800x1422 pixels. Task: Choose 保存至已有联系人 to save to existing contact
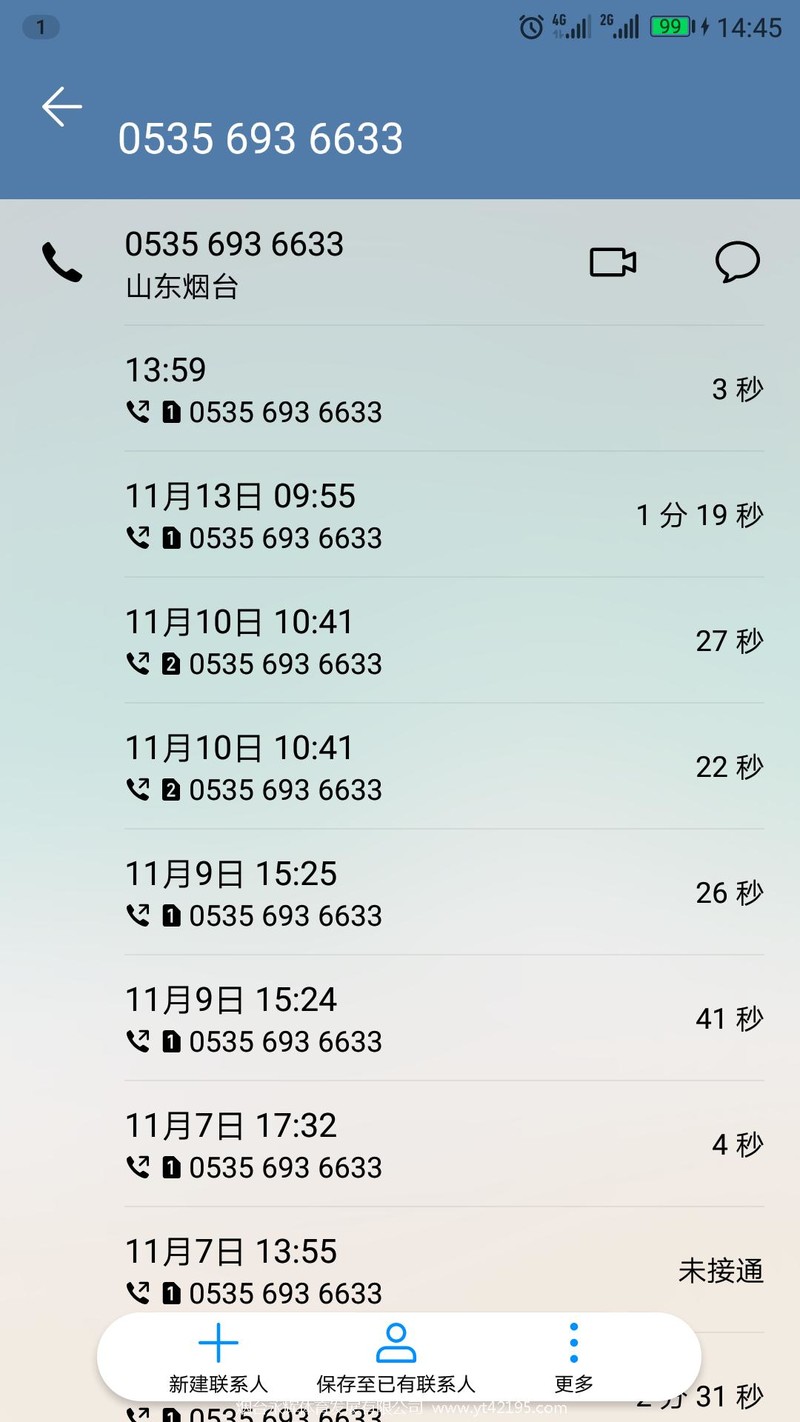[x=396, y=1359]
